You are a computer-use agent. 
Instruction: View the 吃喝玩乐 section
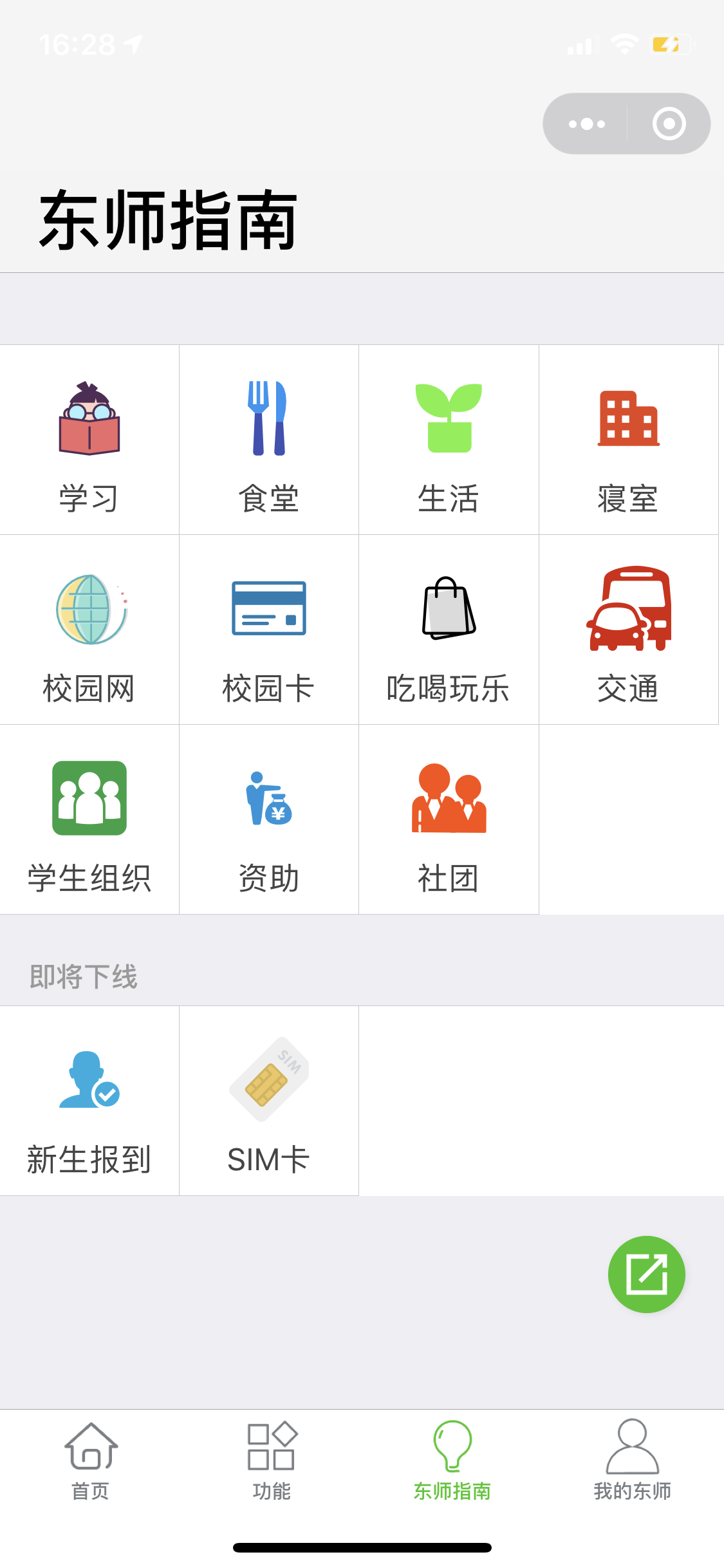click(x=449, y=630)
